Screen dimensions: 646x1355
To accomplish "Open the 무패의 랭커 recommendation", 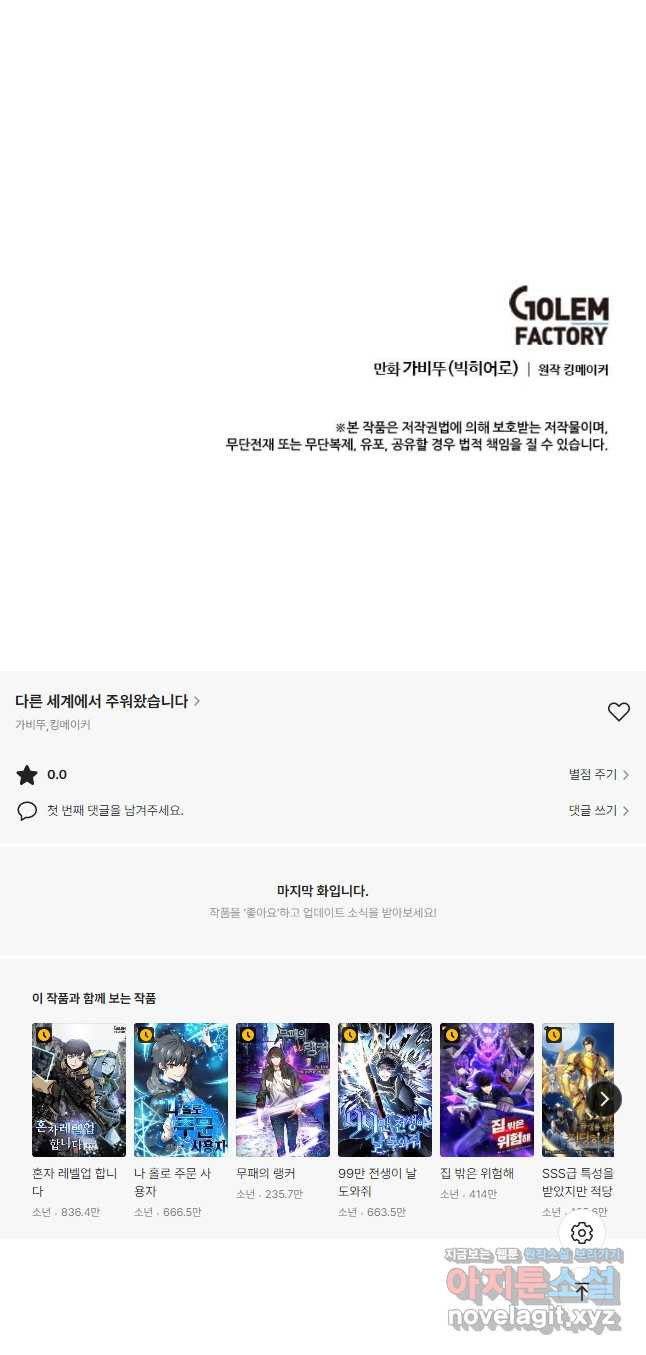I will 283,1090.
